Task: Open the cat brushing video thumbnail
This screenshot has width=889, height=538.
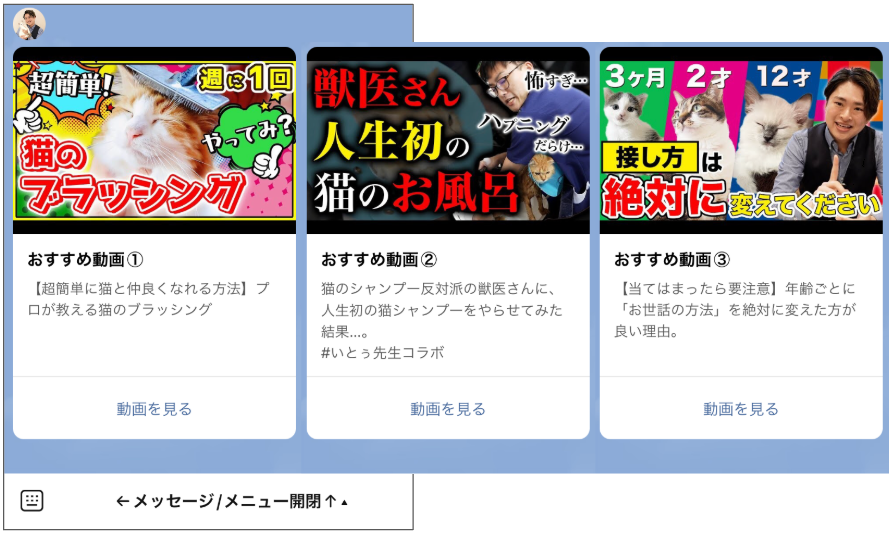Action: pyautogui.click(x=154, y=140)
